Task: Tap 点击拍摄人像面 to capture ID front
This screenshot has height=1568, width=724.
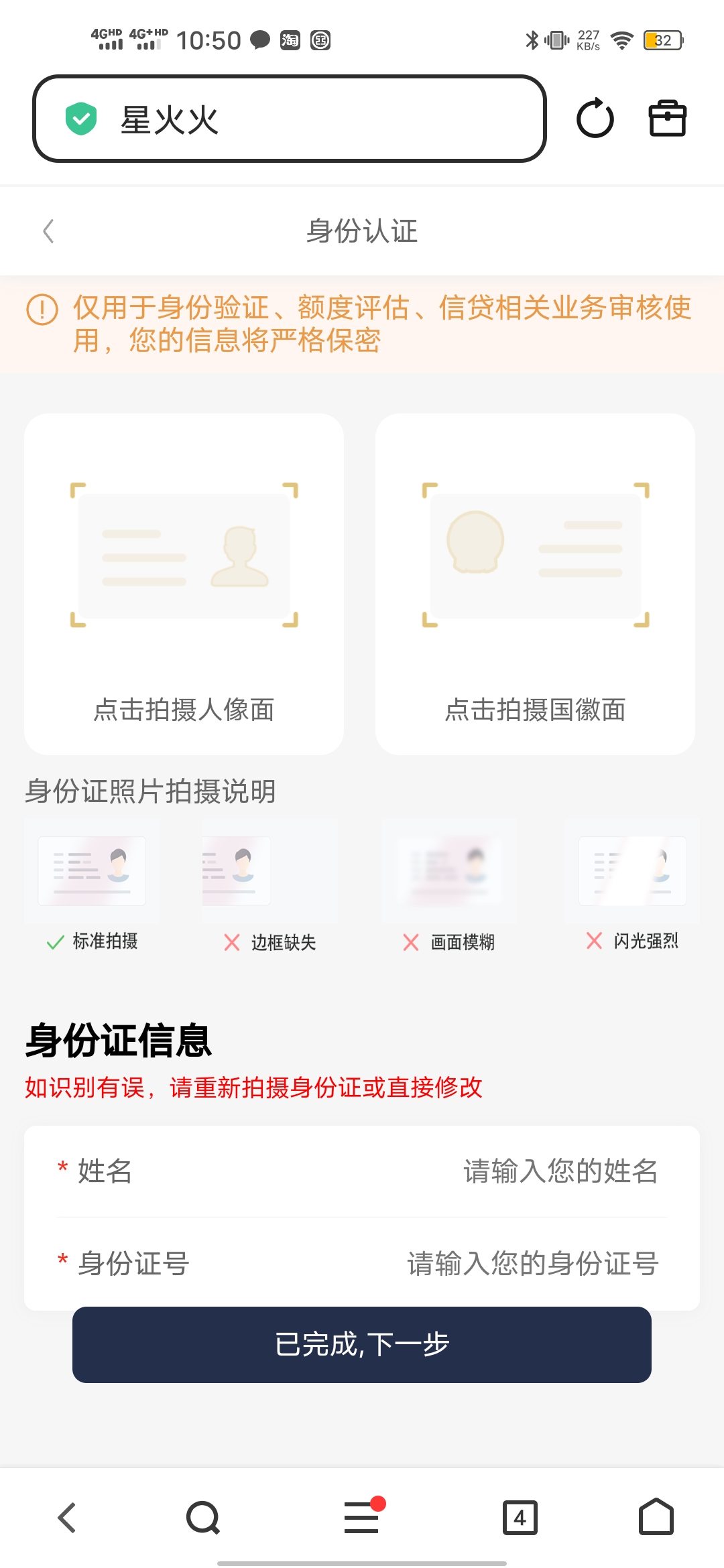Action: pyautogui.click(x=184, y=583)
